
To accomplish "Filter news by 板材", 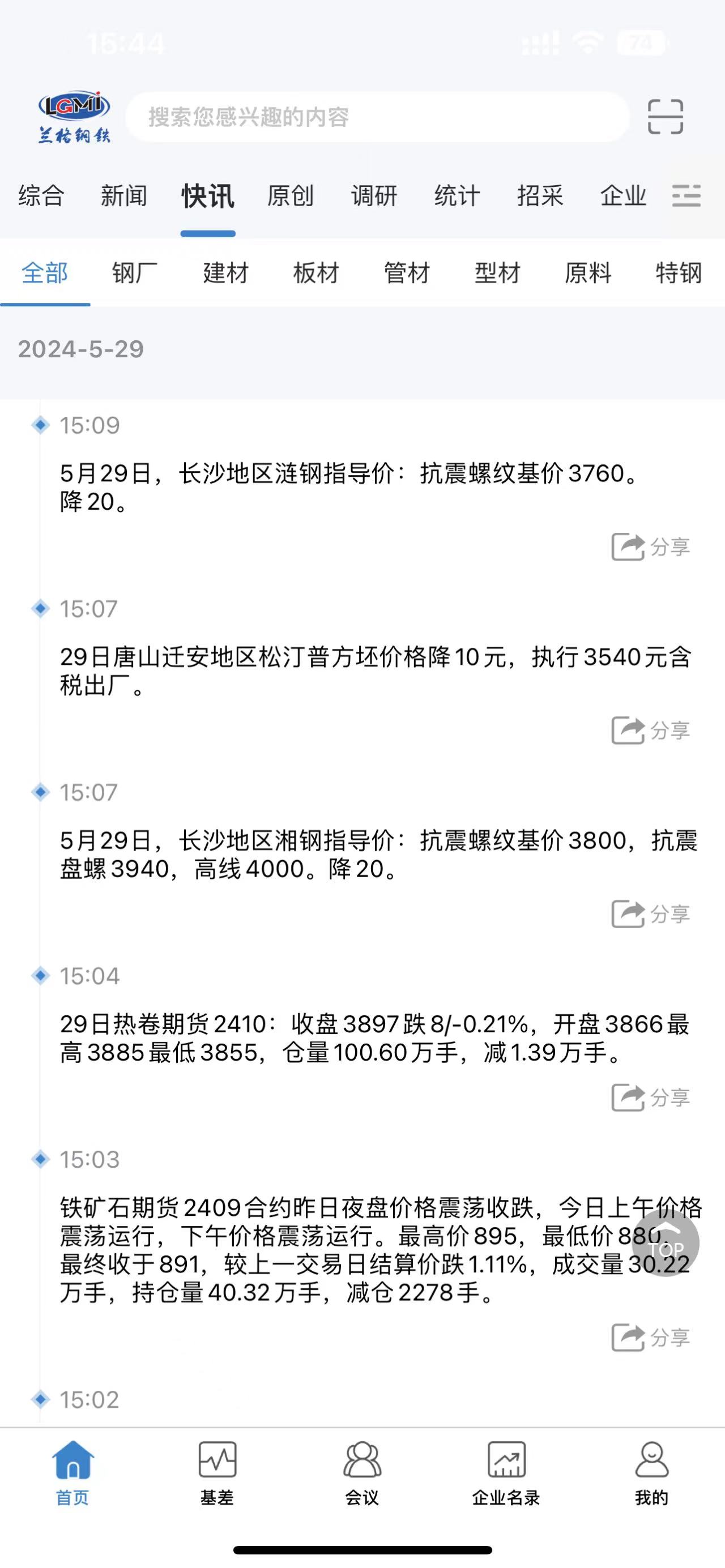I will [x=316, y=273].
